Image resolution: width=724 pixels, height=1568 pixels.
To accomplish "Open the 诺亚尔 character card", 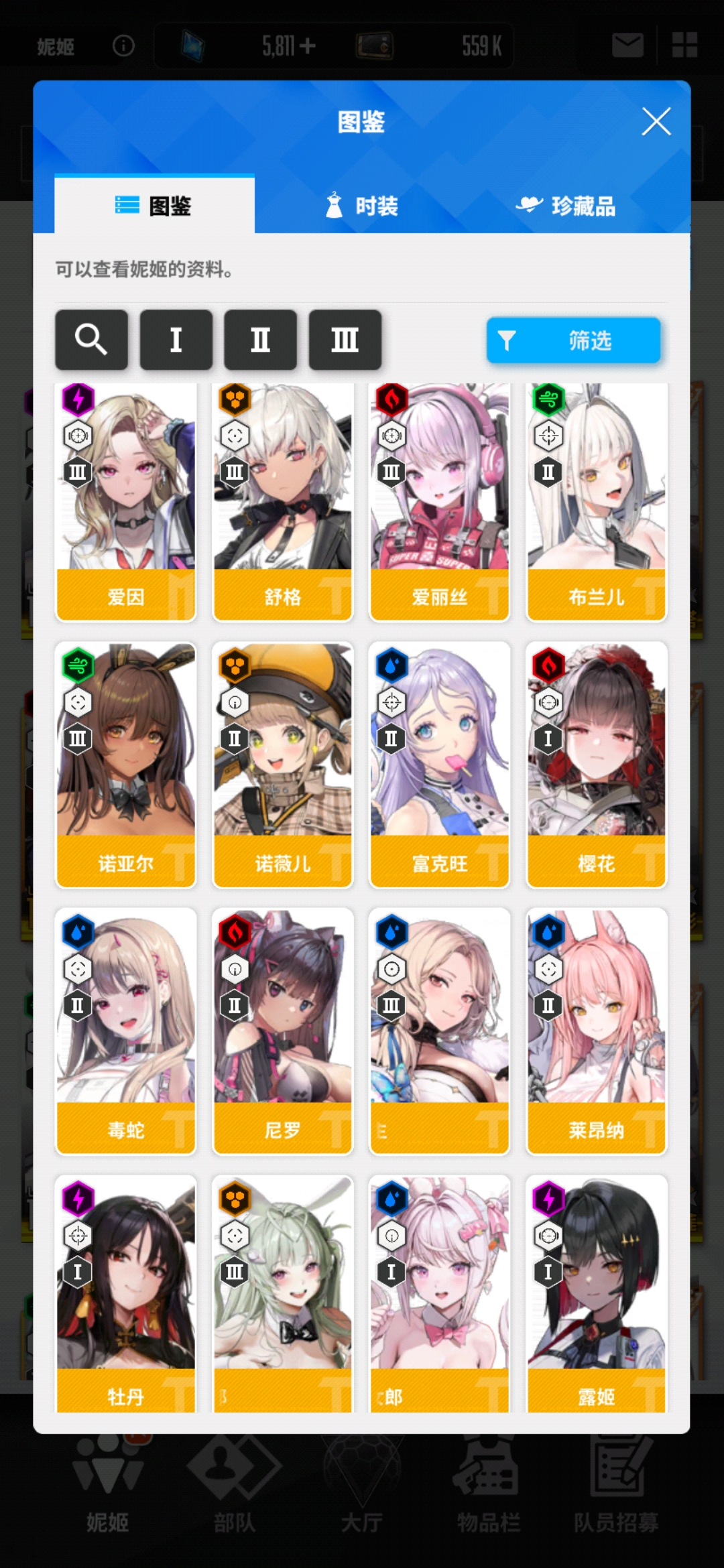I will click(126, 764).
